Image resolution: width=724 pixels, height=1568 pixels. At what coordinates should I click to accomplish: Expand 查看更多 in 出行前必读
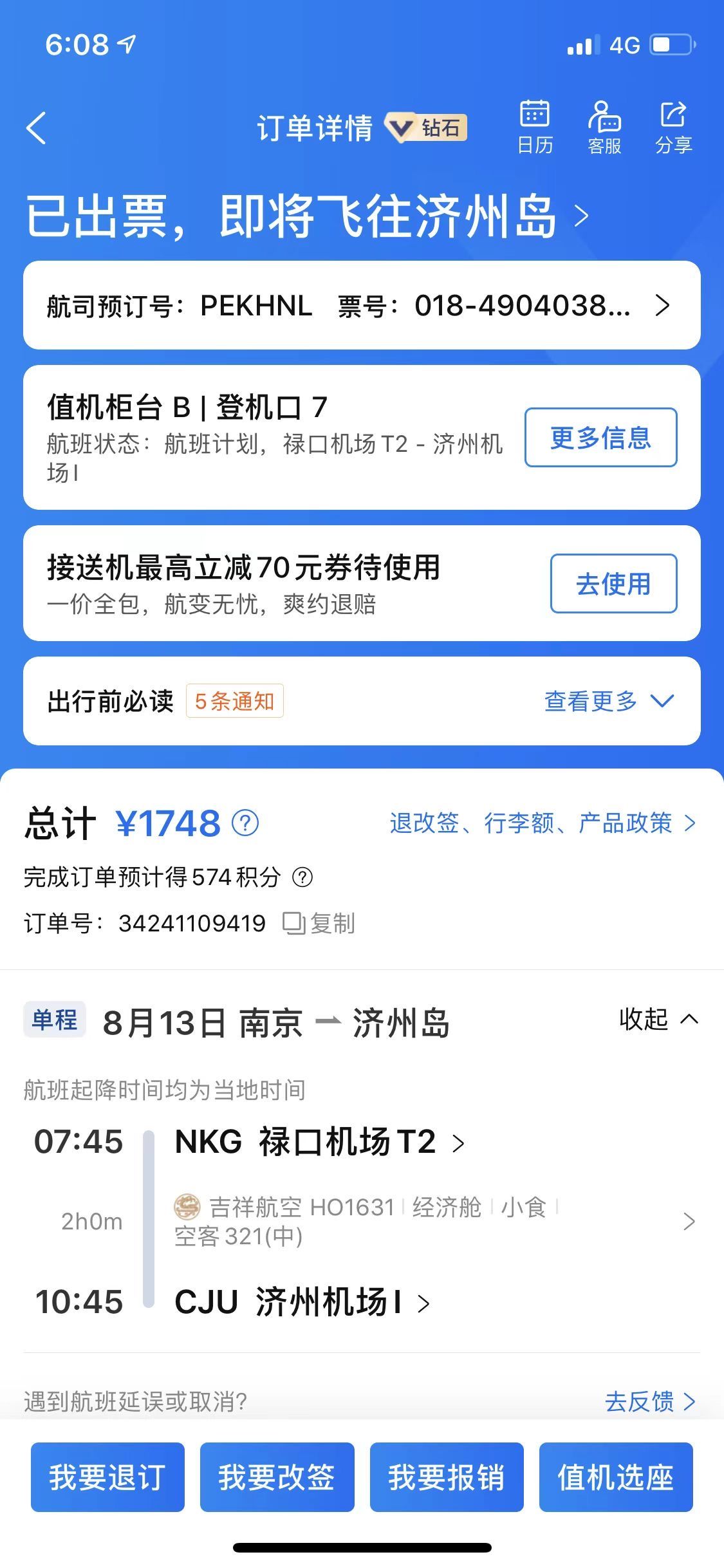[x=609, y=701]
